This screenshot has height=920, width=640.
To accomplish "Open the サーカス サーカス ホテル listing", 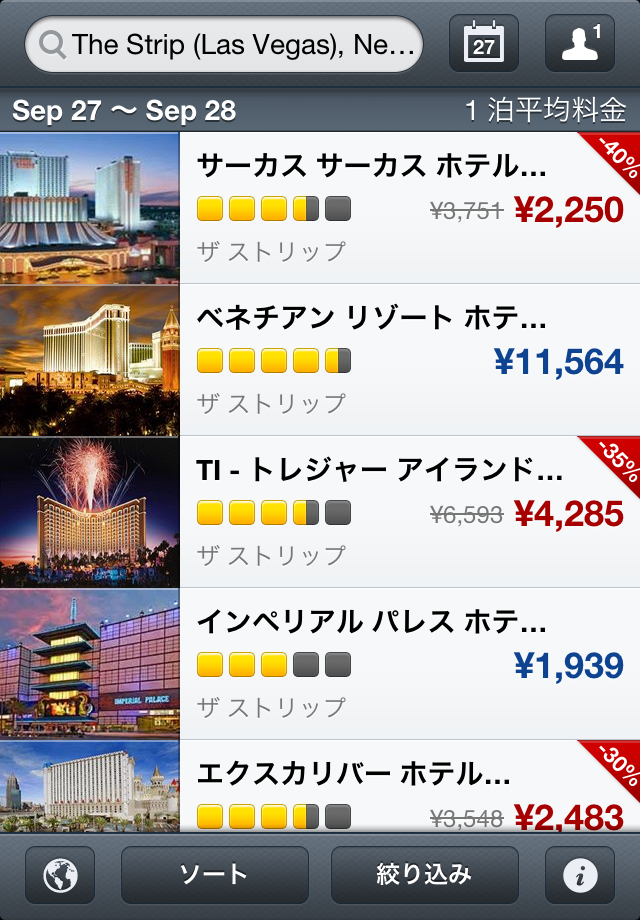I will coord(370,165).
